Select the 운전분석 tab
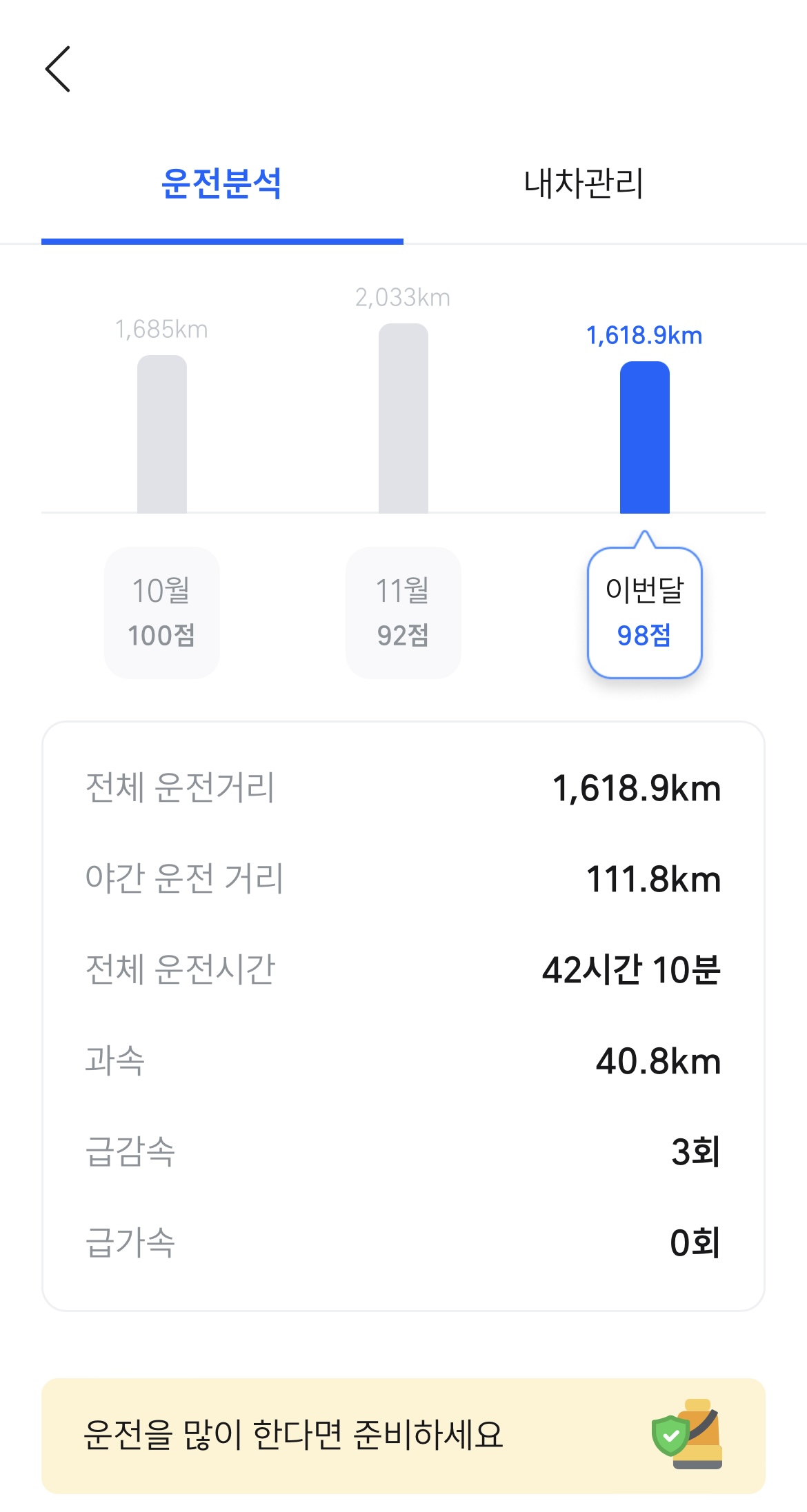The image size is (807, 1512). (222, 184)
